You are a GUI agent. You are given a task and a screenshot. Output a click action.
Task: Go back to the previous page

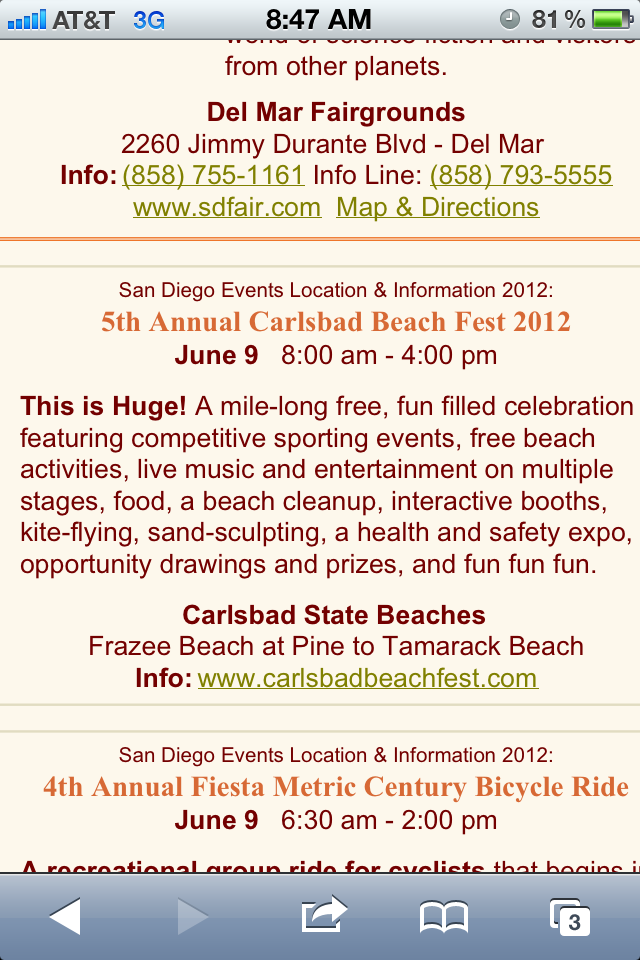(65, 916)
